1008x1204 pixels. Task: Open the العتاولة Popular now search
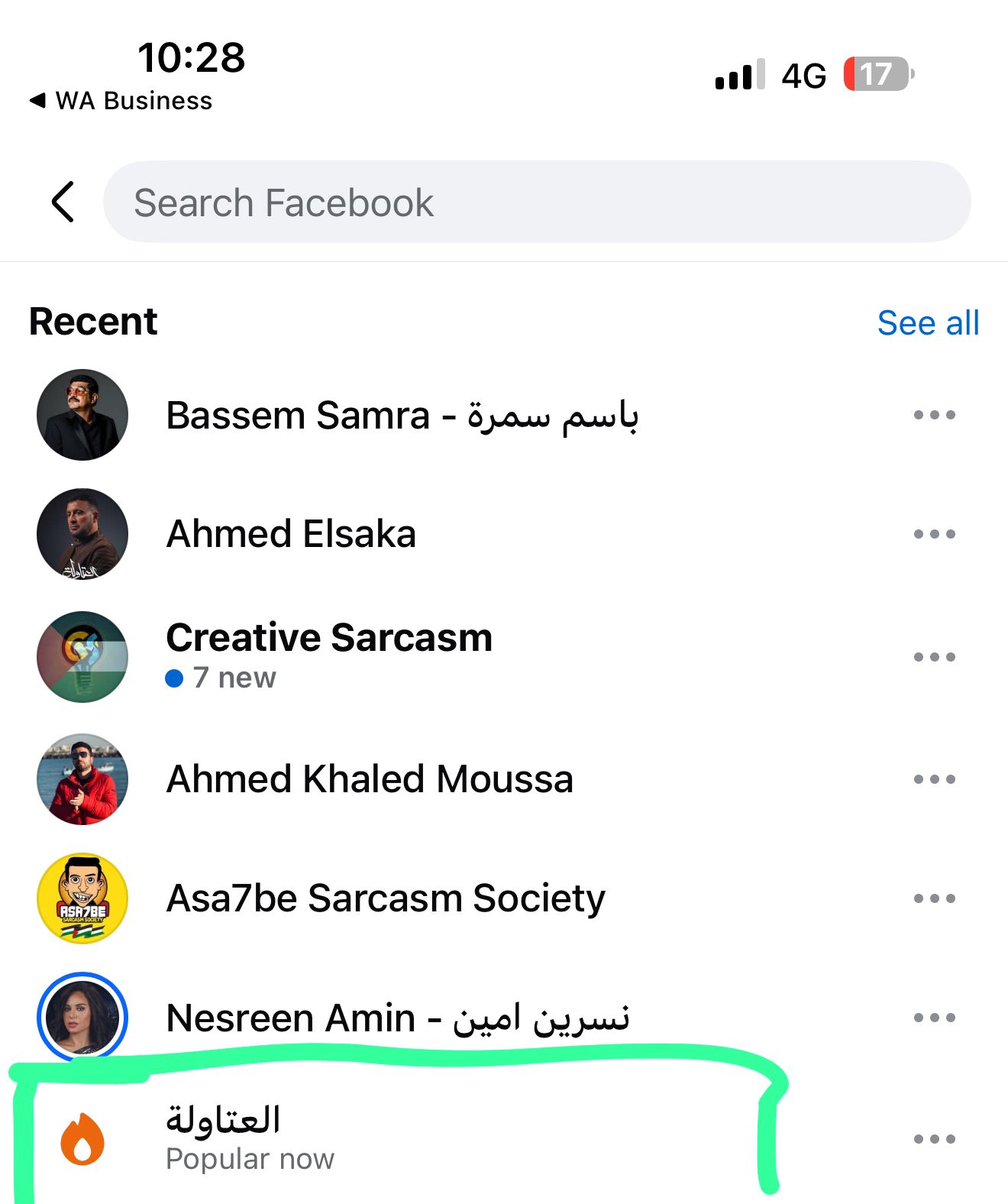[249, 1138]
